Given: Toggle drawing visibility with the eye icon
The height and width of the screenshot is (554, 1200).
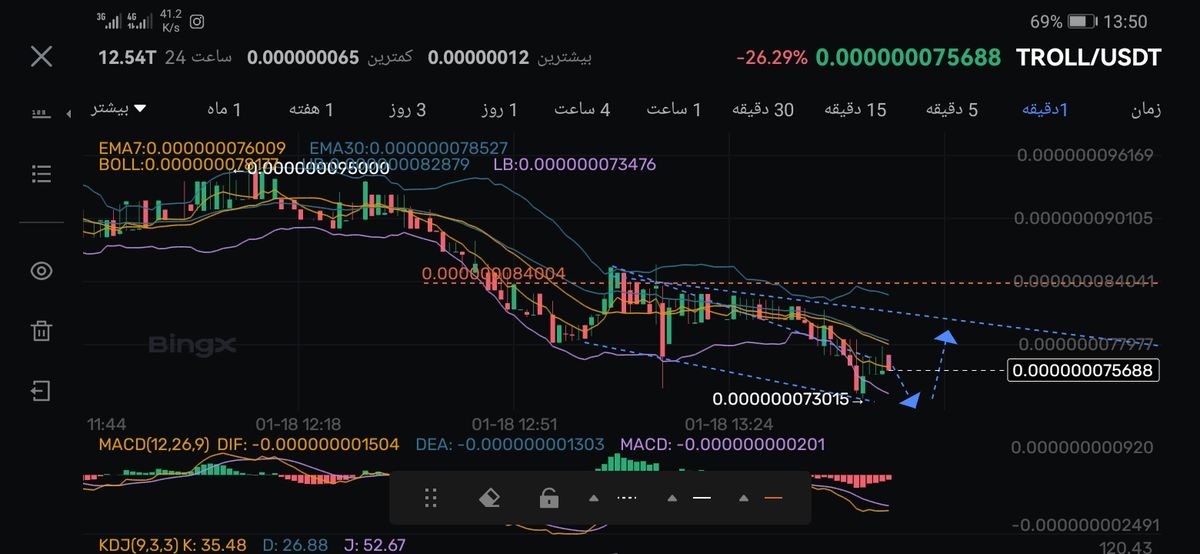Looking at the screenshot, I should coord(41,271).
